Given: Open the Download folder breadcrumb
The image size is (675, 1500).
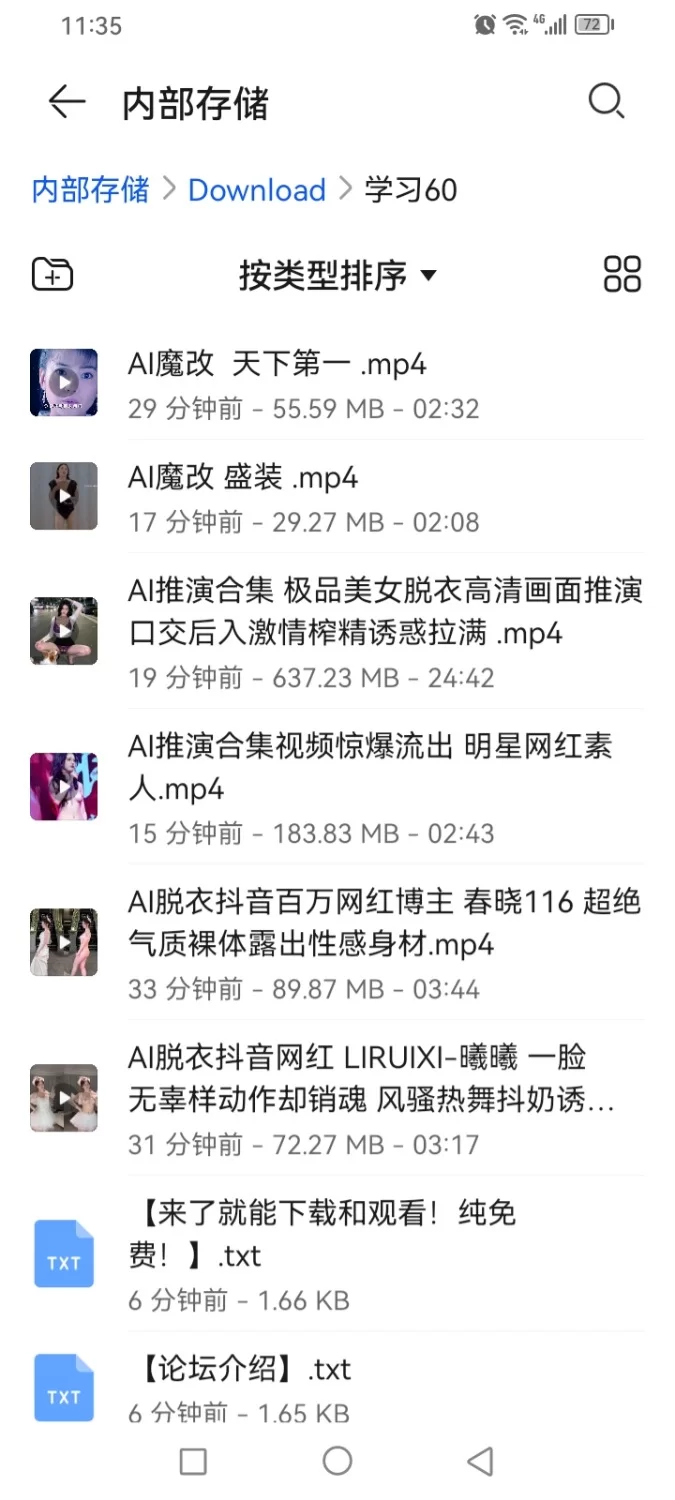Looking at the screenshot, I should tap(257, 189).
